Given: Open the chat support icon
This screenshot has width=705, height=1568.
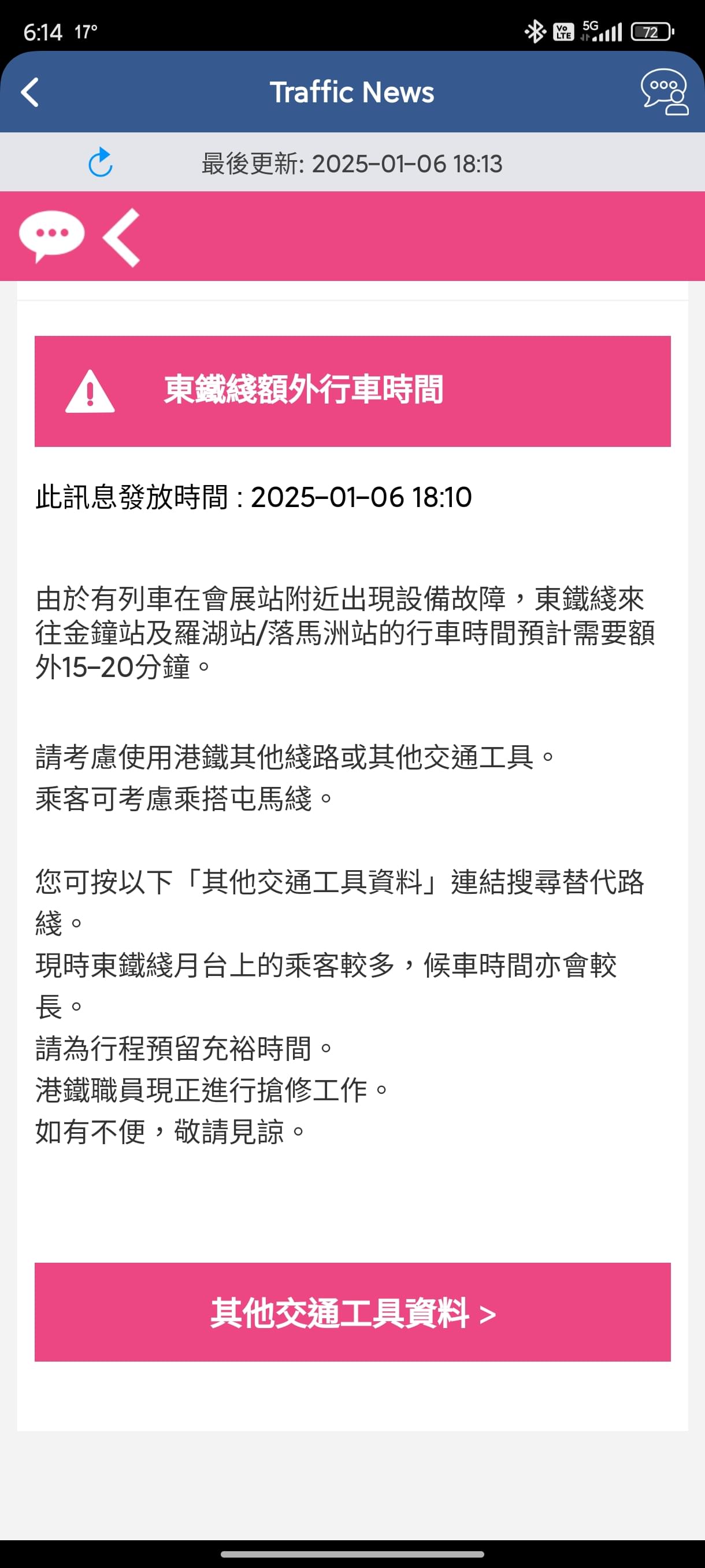Looking at the screenshot, I should 664,92.
